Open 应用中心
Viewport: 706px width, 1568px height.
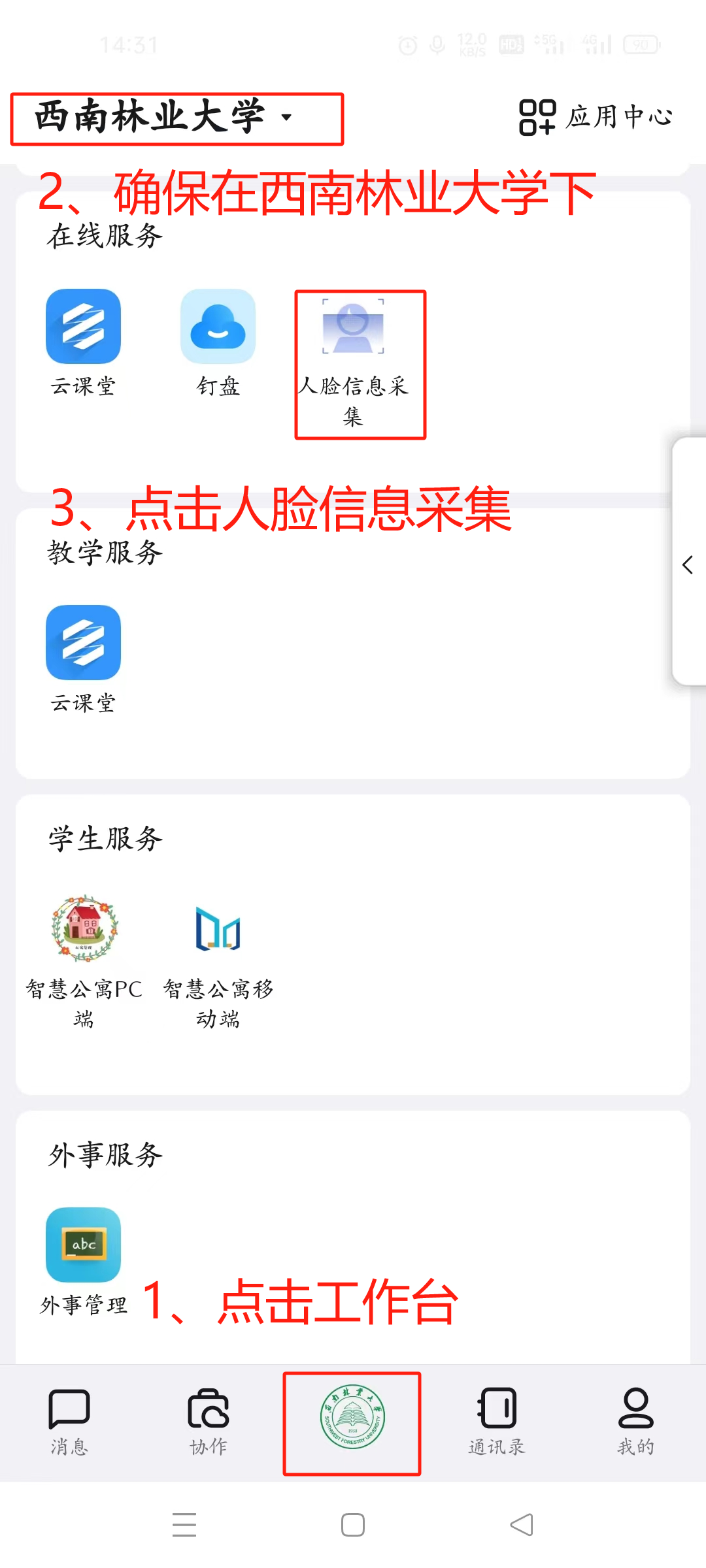pos(596,118)
